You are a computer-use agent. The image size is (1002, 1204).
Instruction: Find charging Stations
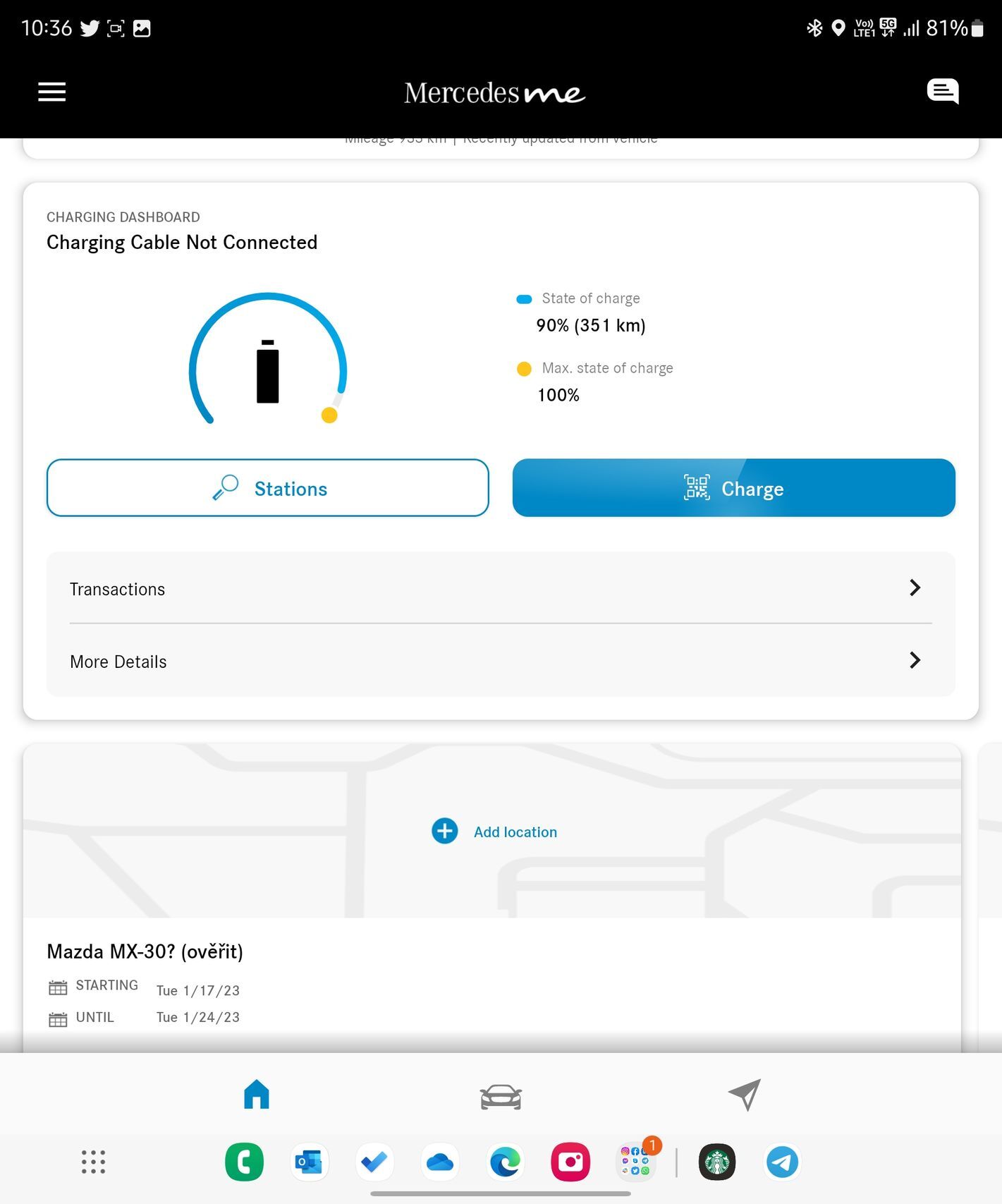(268, 488)
